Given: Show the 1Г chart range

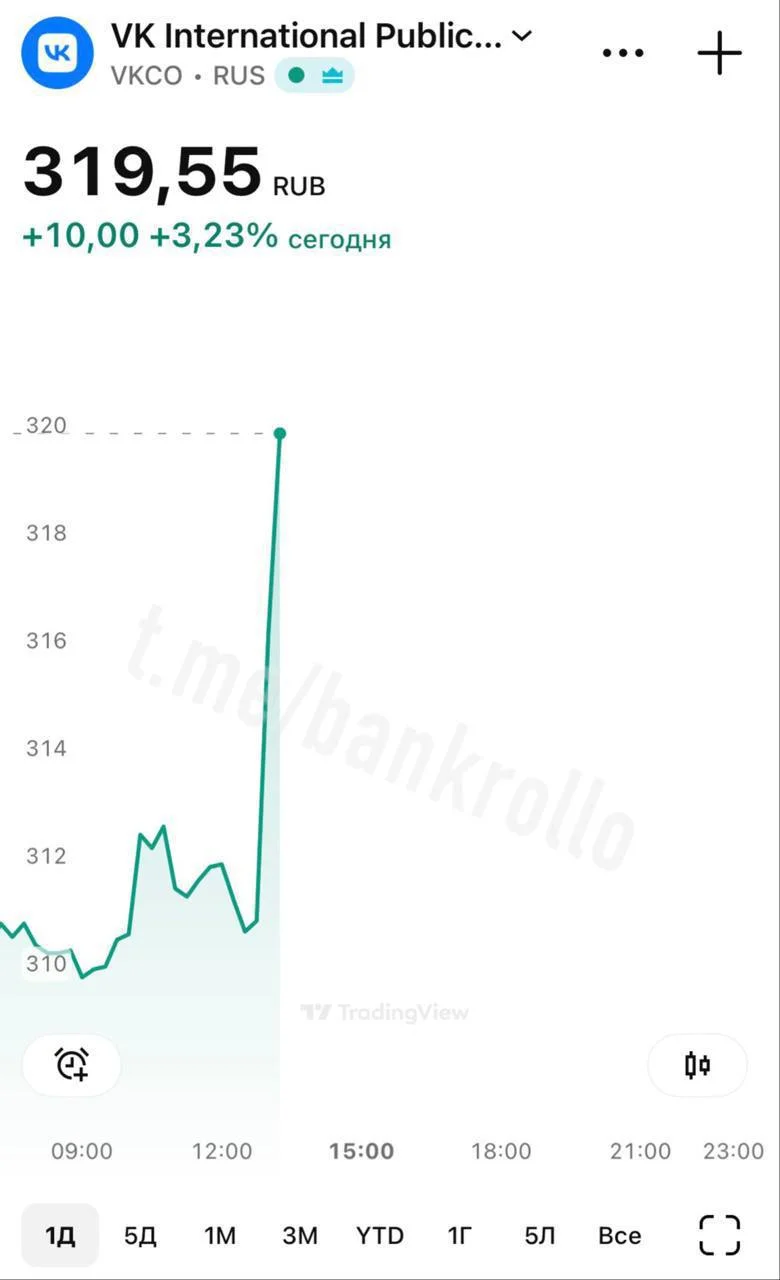Looking at the screenshot, I should point(459,1235).
